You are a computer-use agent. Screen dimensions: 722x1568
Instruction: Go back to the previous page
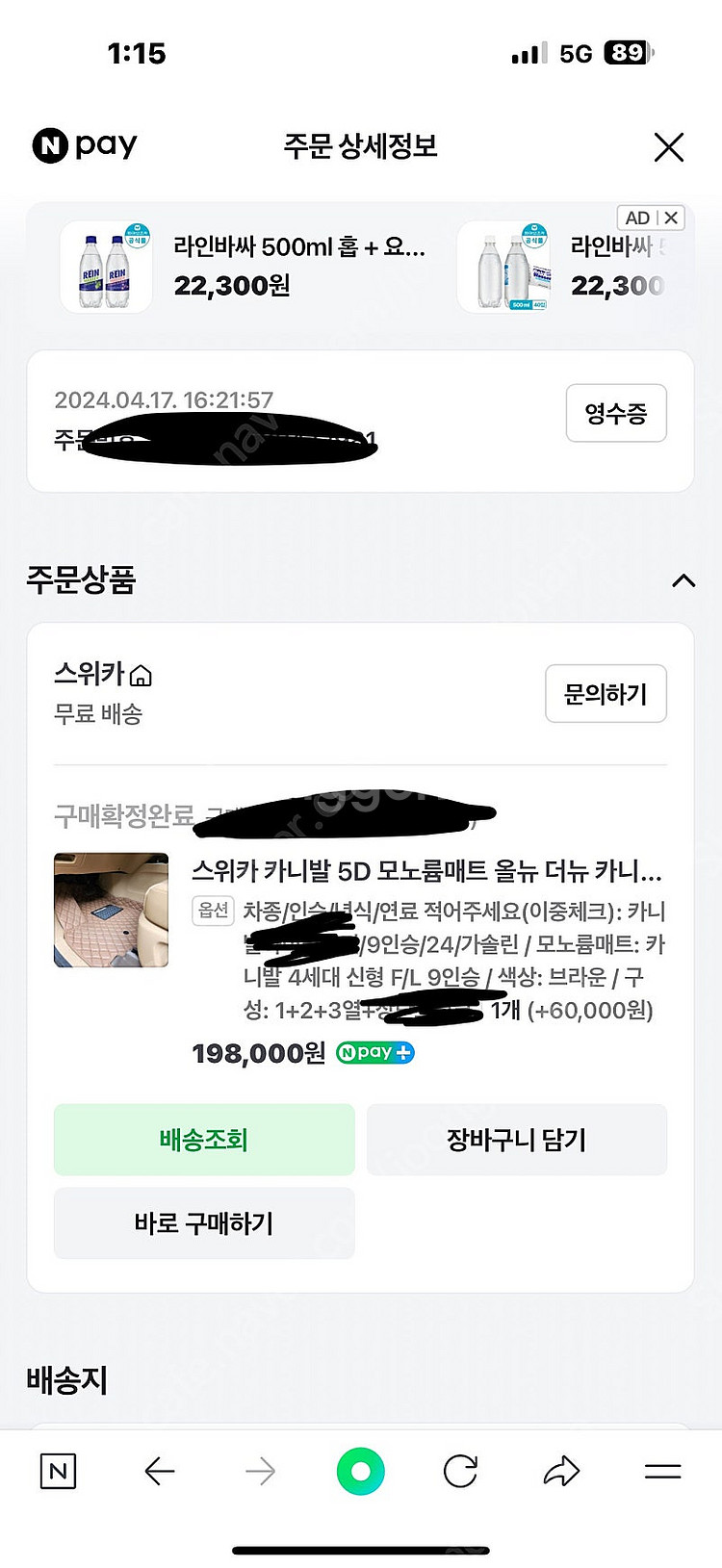[159, 1471]
